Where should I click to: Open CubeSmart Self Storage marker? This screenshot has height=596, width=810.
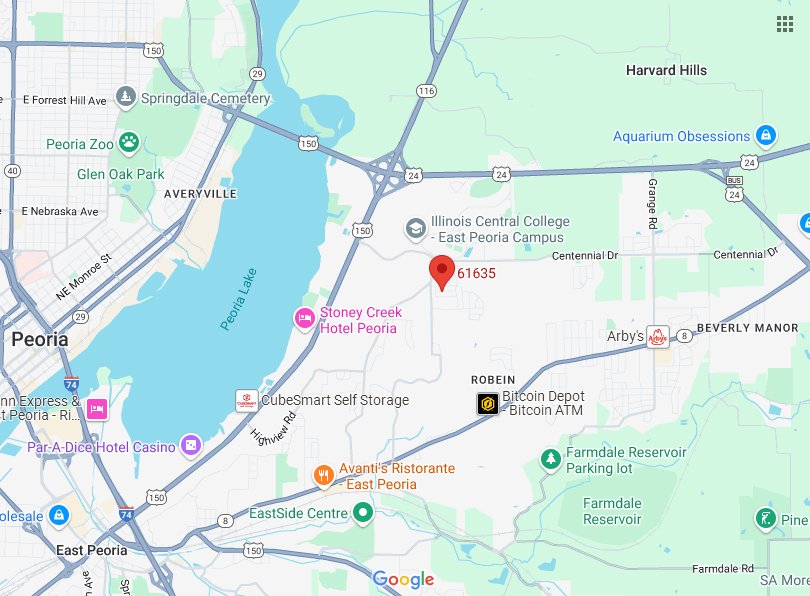click(x=246, y=400)
